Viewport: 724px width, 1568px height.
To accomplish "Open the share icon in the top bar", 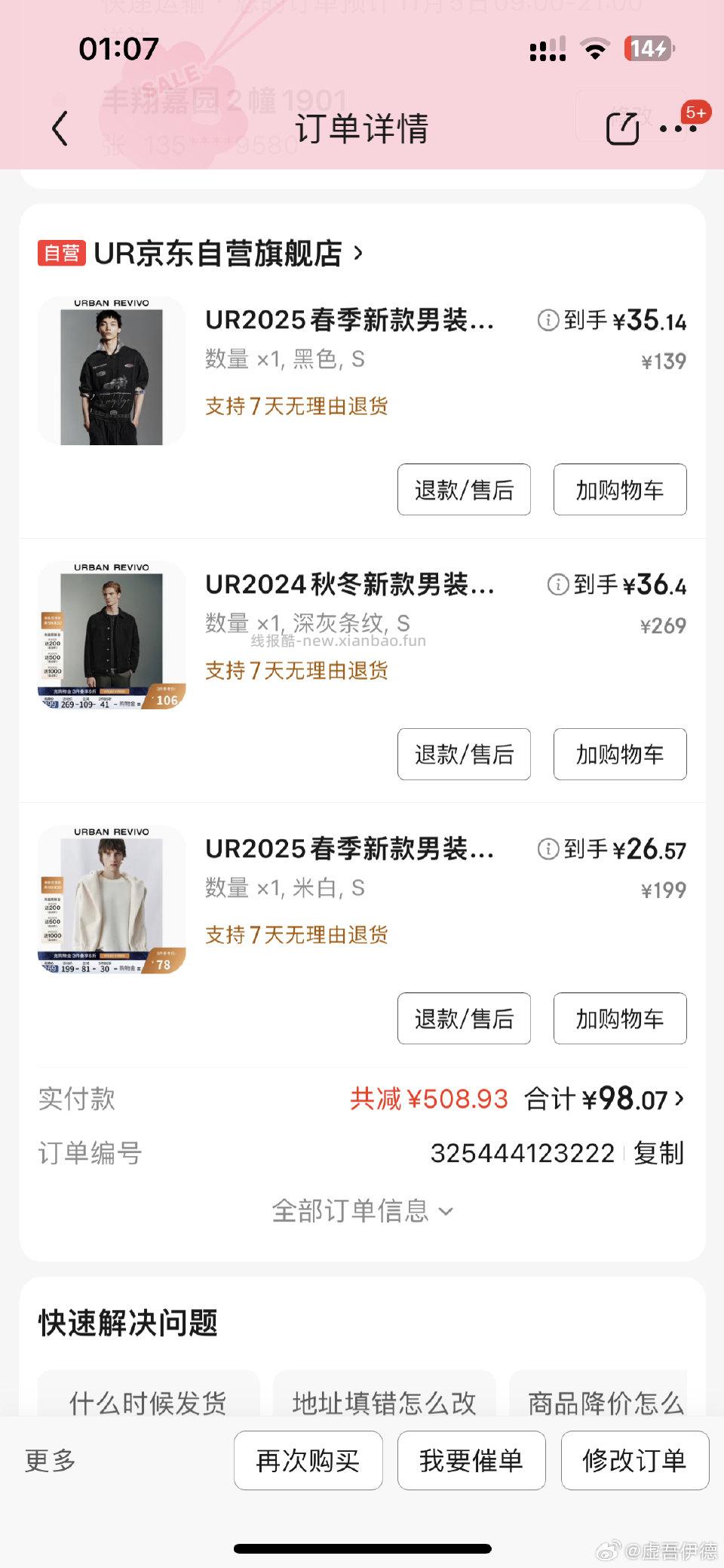I will pyautogui.click(x=621, y=128).
